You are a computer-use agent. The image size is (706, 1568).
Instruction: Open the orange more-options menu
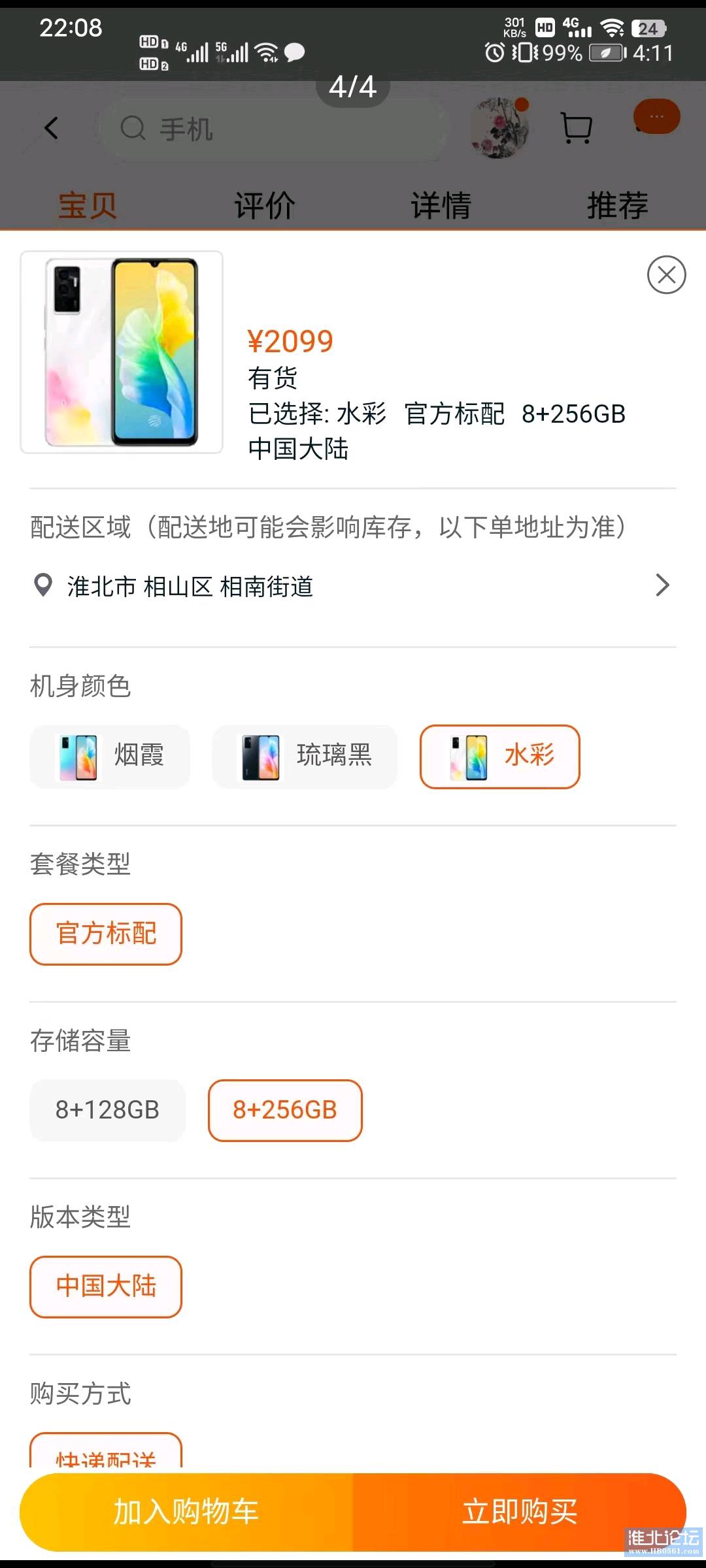(x=656, y=117)
